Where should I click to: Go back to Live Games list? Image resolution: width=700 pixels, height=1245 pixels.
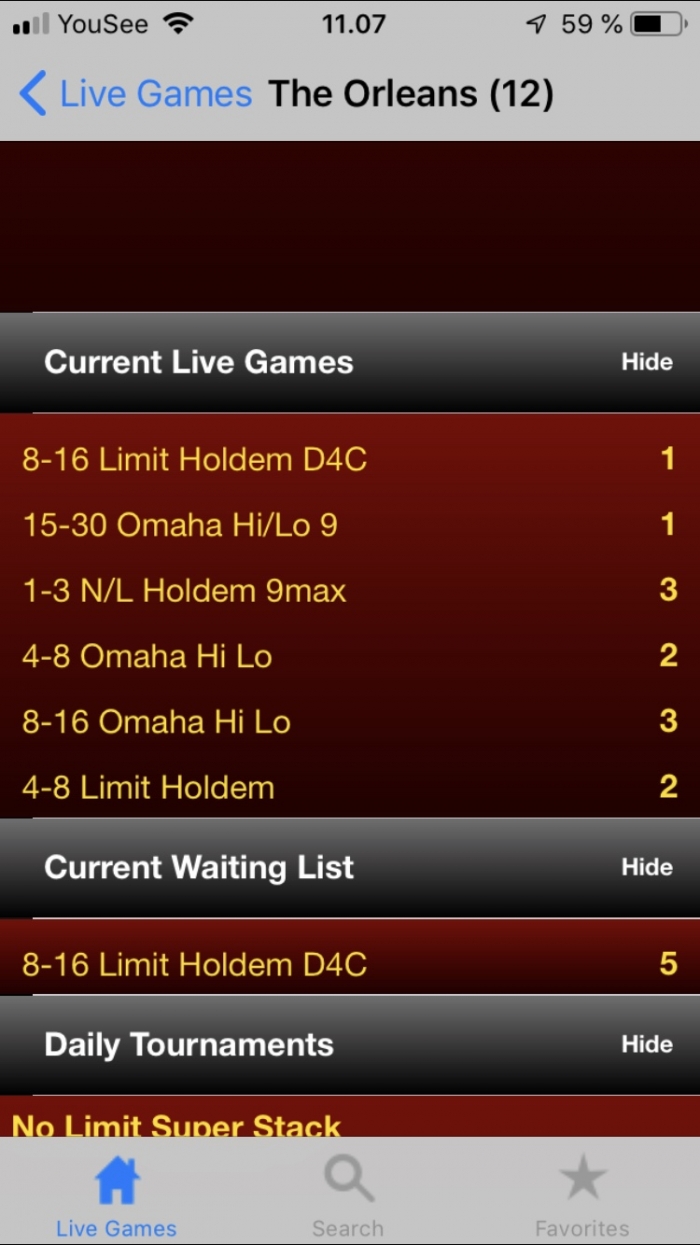coord(135,94)
